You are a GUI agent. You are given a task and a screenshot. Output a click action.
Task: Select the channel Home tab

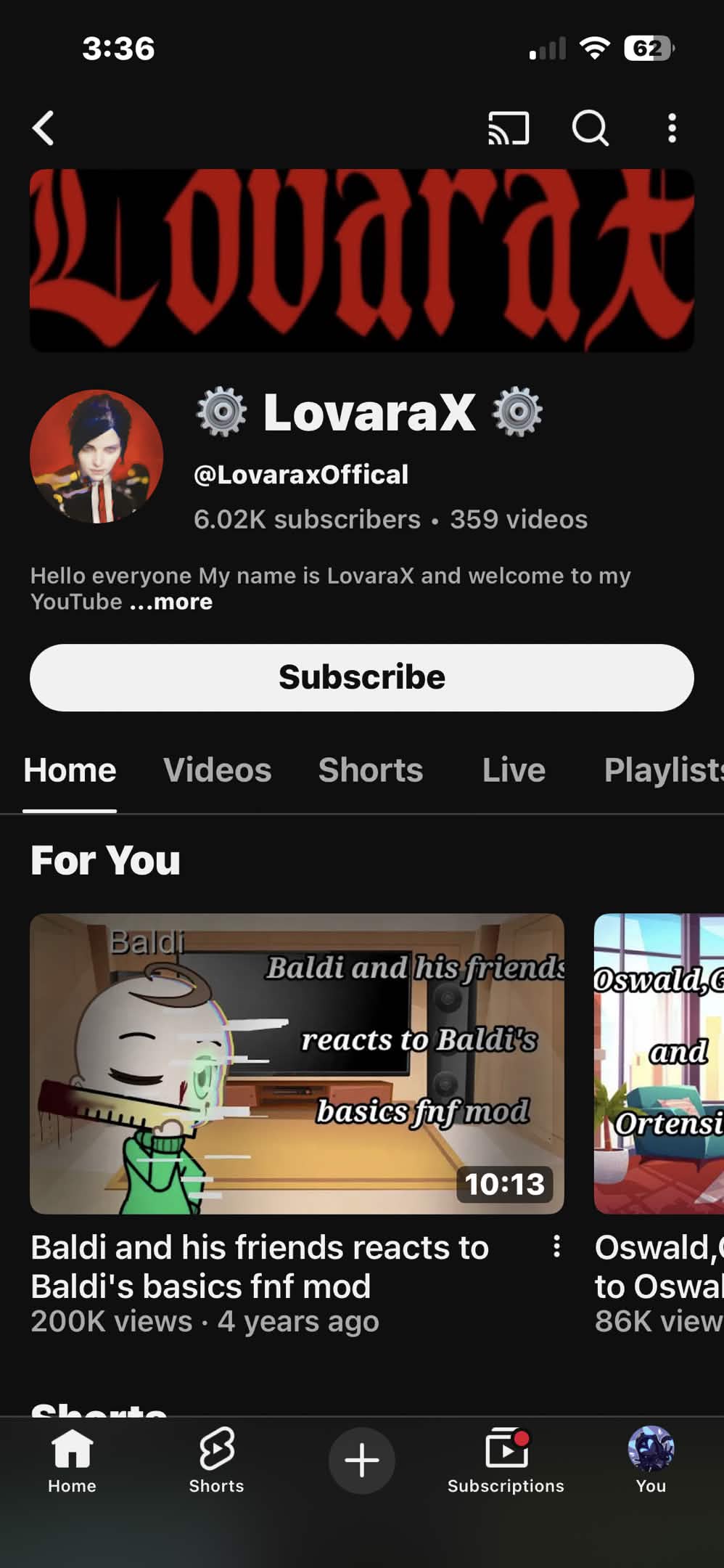[70, 770]
